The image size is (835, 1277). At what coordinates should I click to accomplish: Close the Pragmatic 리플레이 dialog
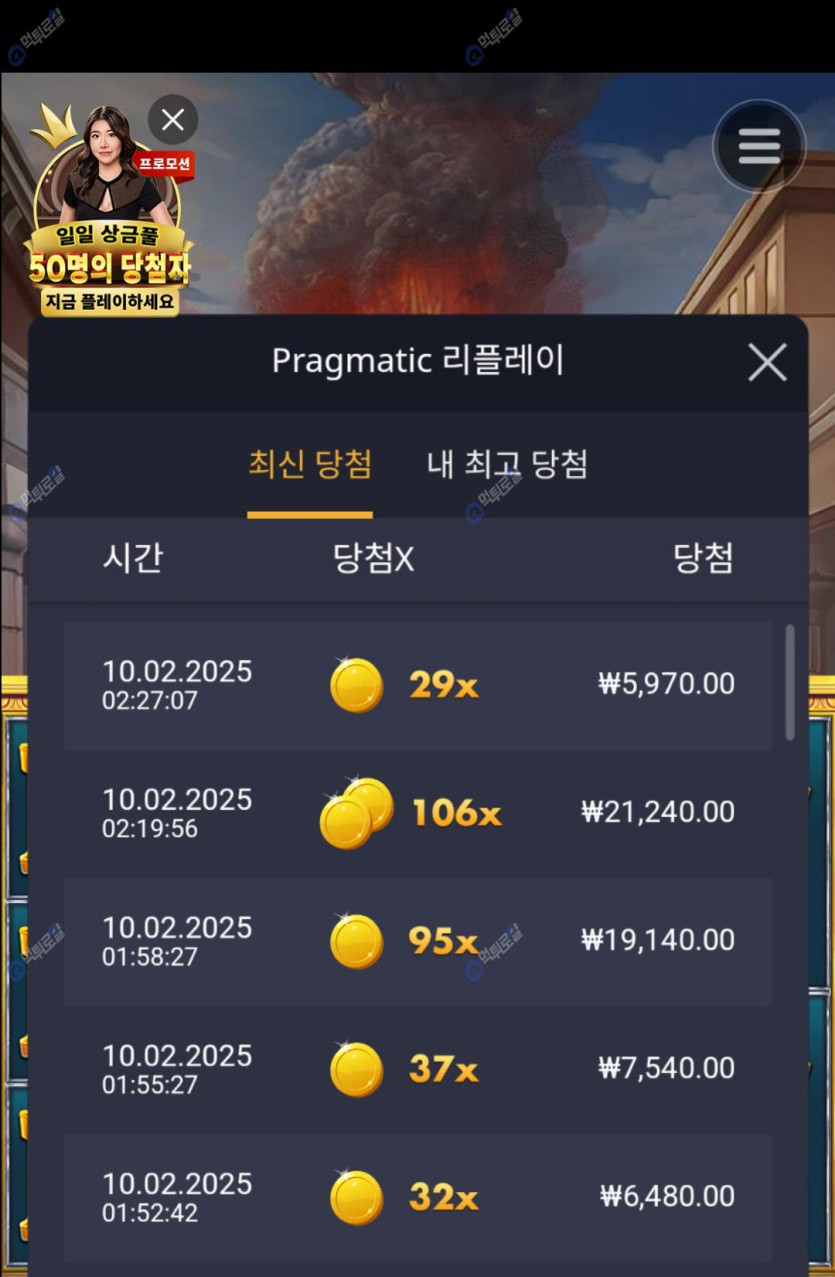[767, 362]
